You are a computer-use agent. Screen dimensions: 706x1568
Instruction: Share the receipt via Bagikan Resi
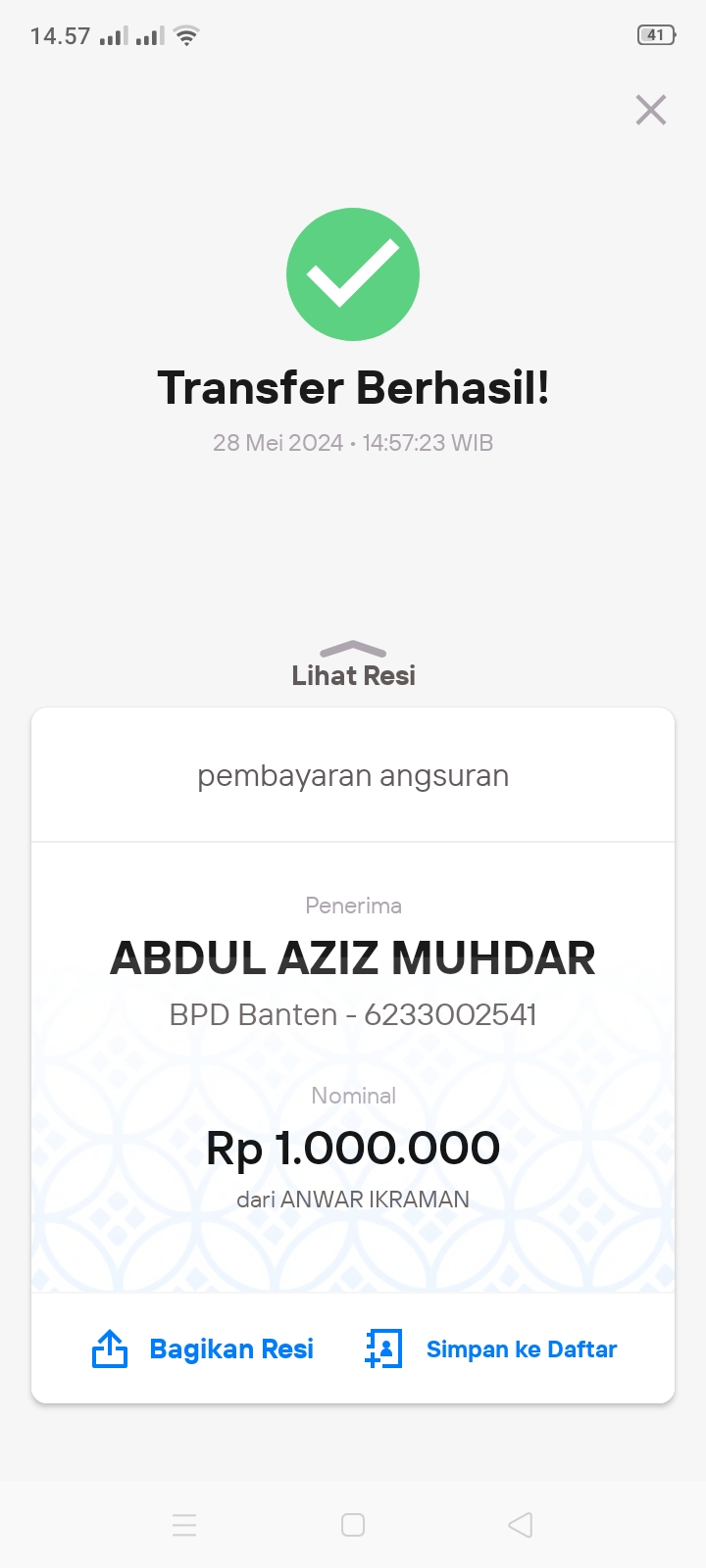click(x=203, y=1349)
